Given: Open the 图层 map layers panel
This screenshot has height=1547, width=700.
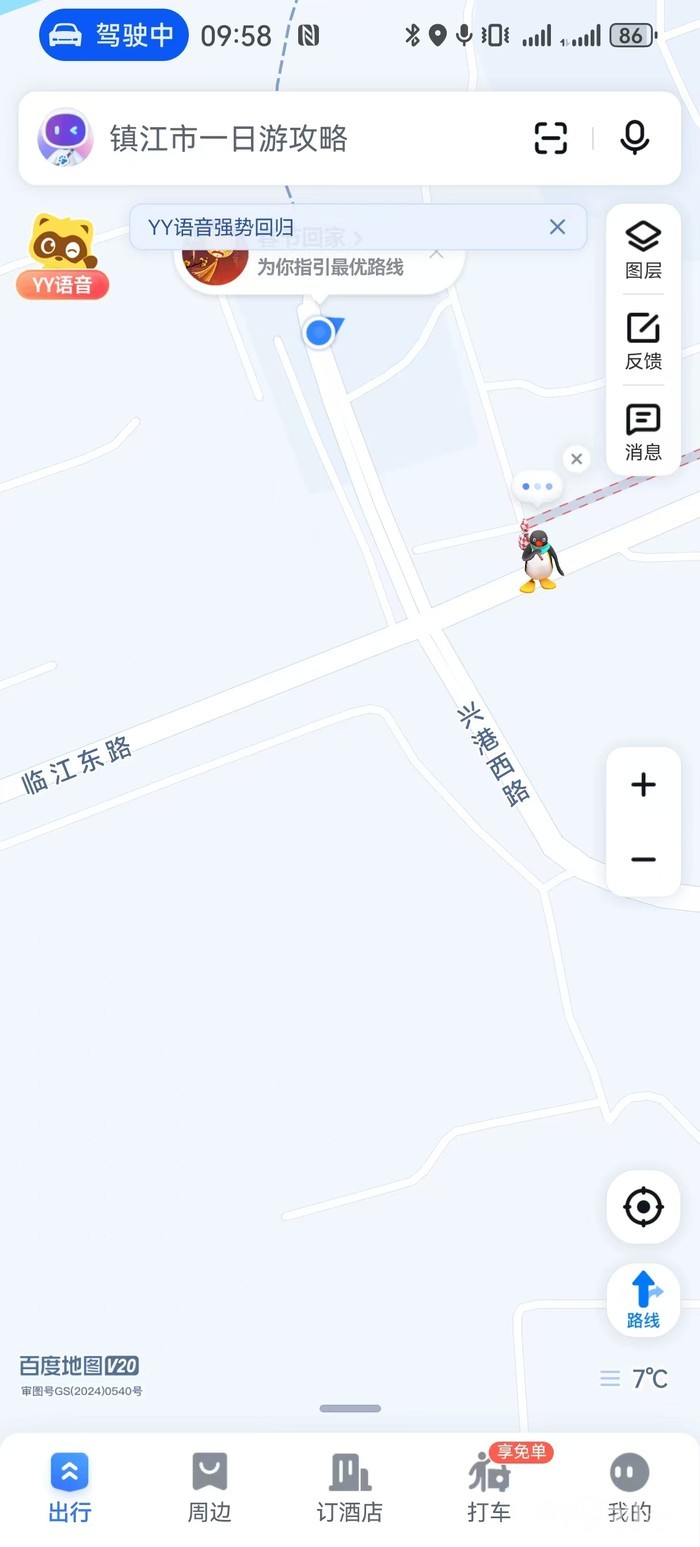Looking at the screenshot, I should [643, 250].
